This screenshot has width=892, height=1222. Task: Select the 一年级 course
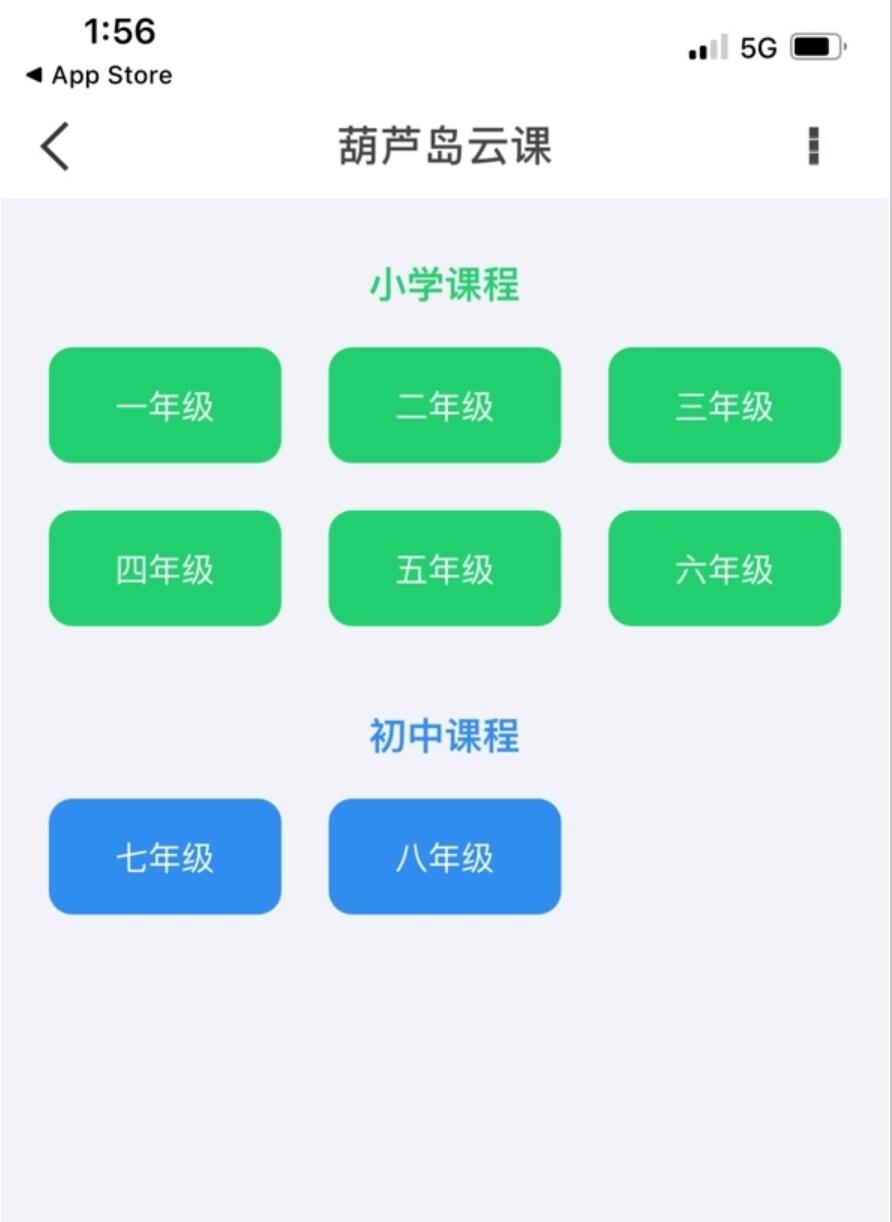coord(165,405)
